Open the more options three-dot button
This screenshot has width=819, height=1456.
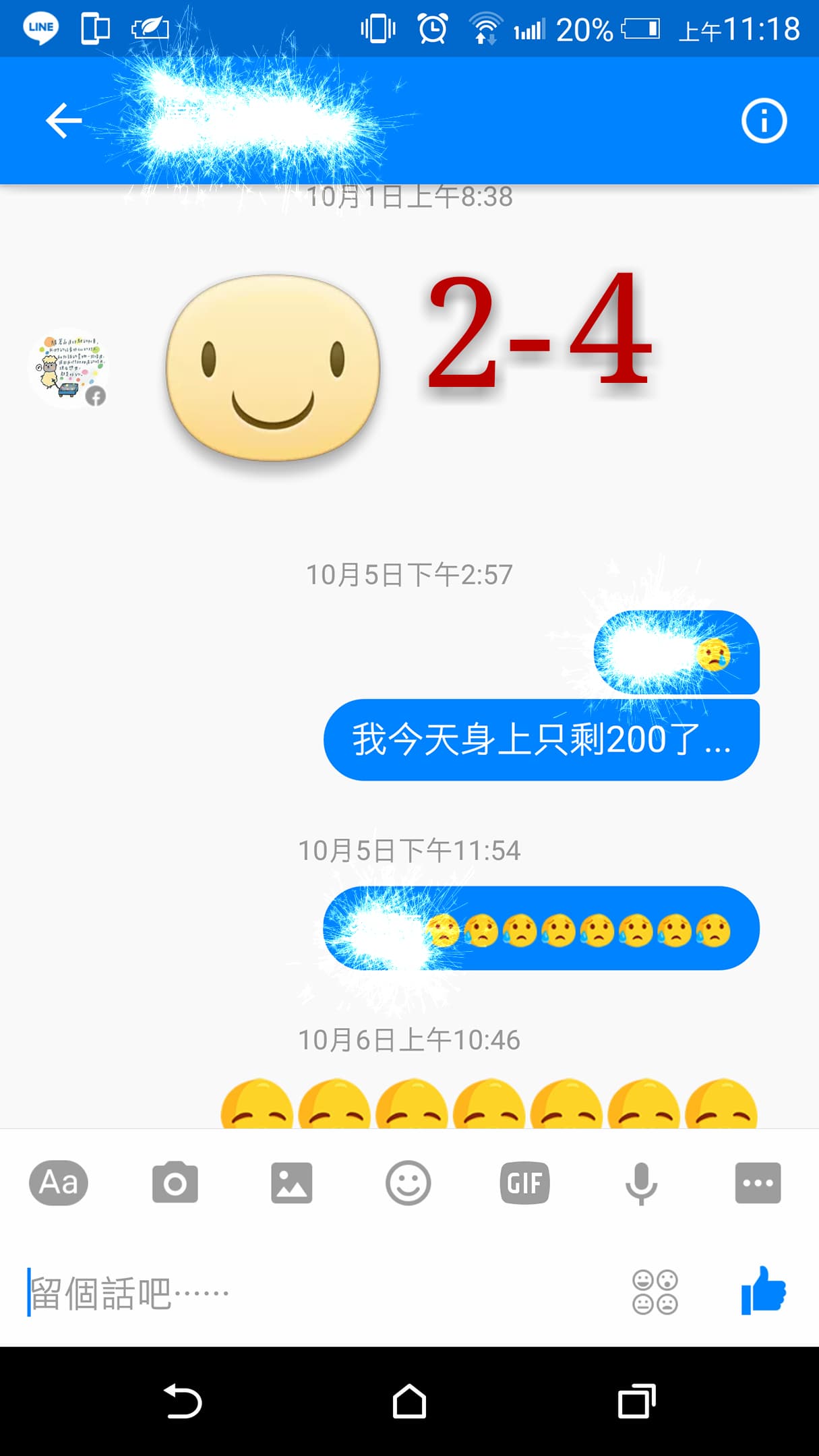(x=758, y=1182)
